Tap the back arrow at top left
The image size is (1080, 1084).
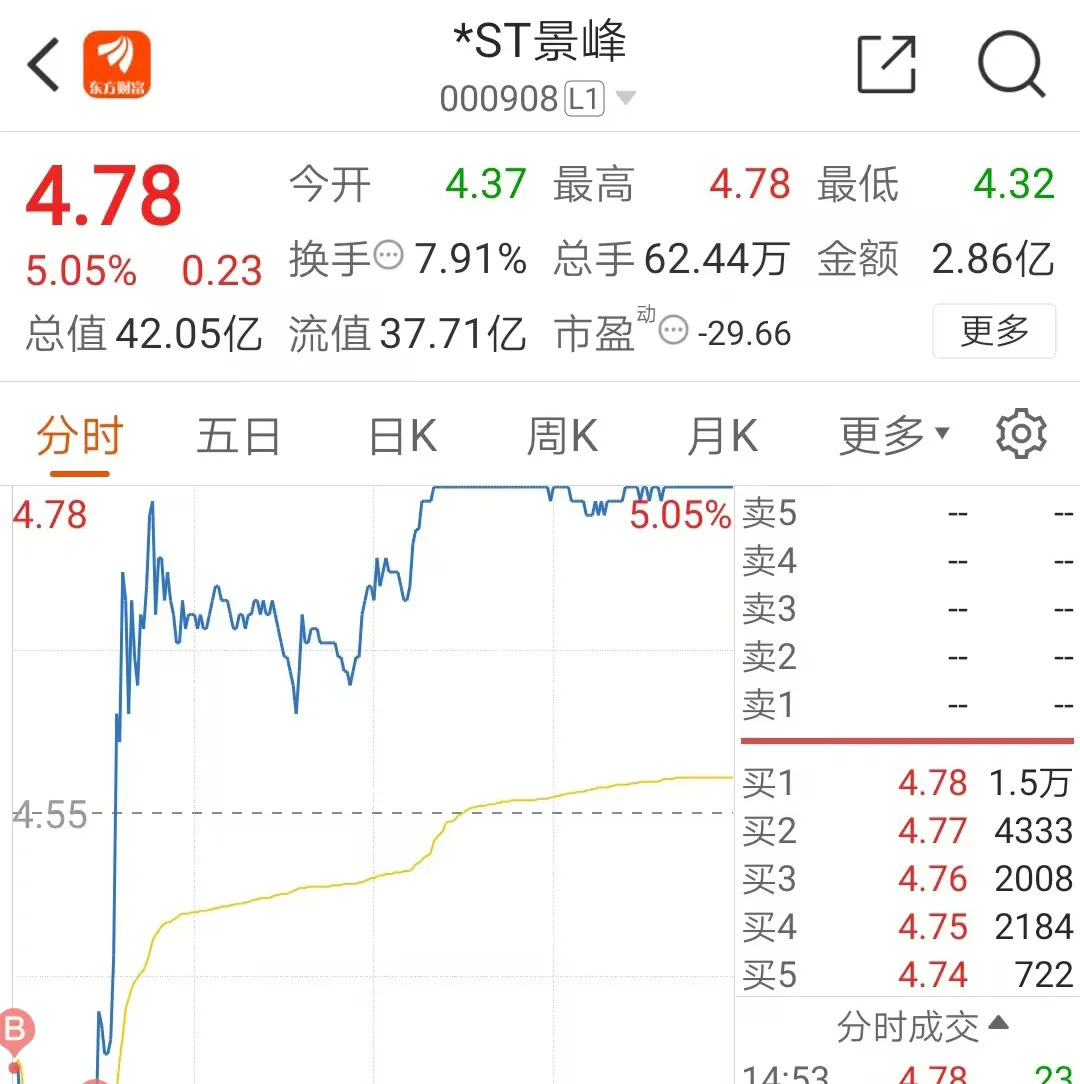40,62
